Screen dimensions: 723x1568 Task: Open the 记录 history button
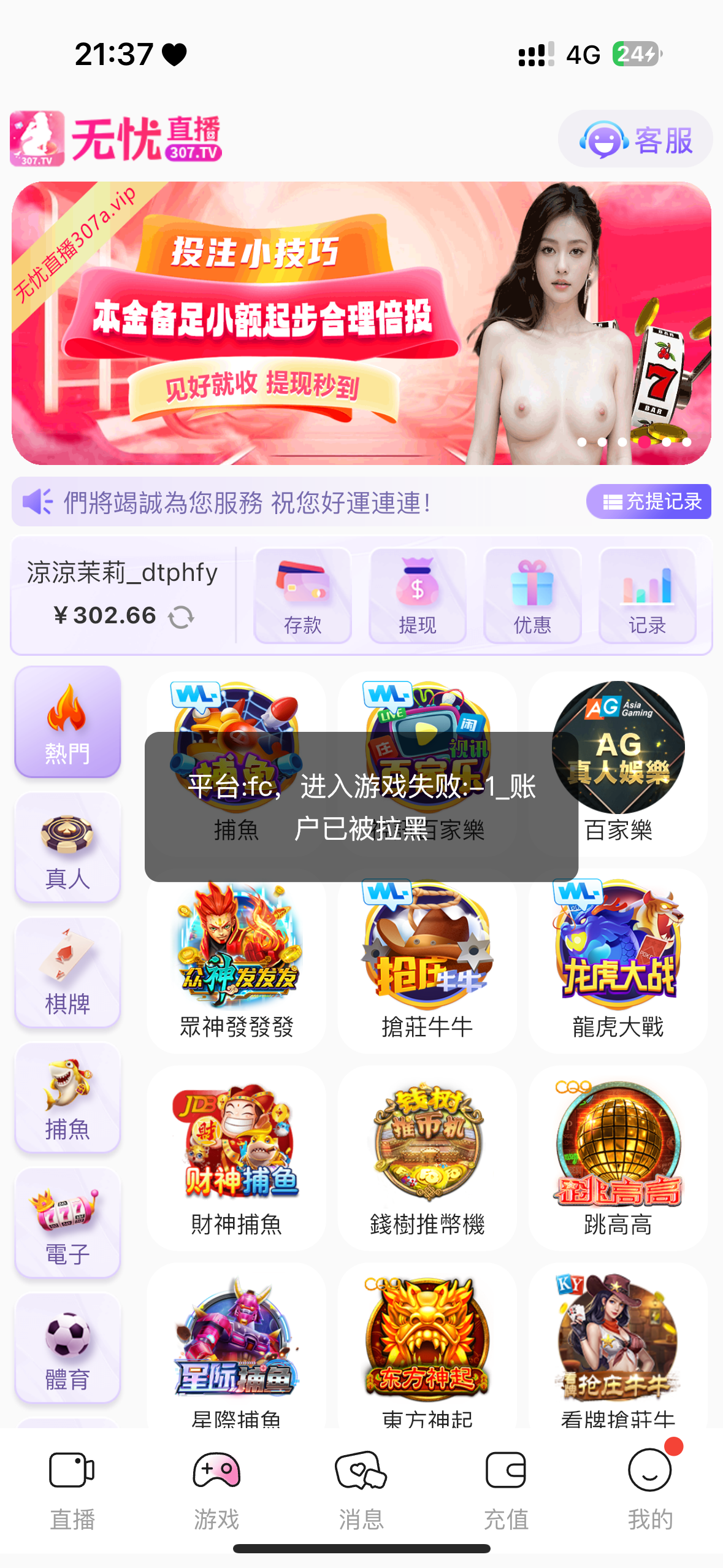647,596
